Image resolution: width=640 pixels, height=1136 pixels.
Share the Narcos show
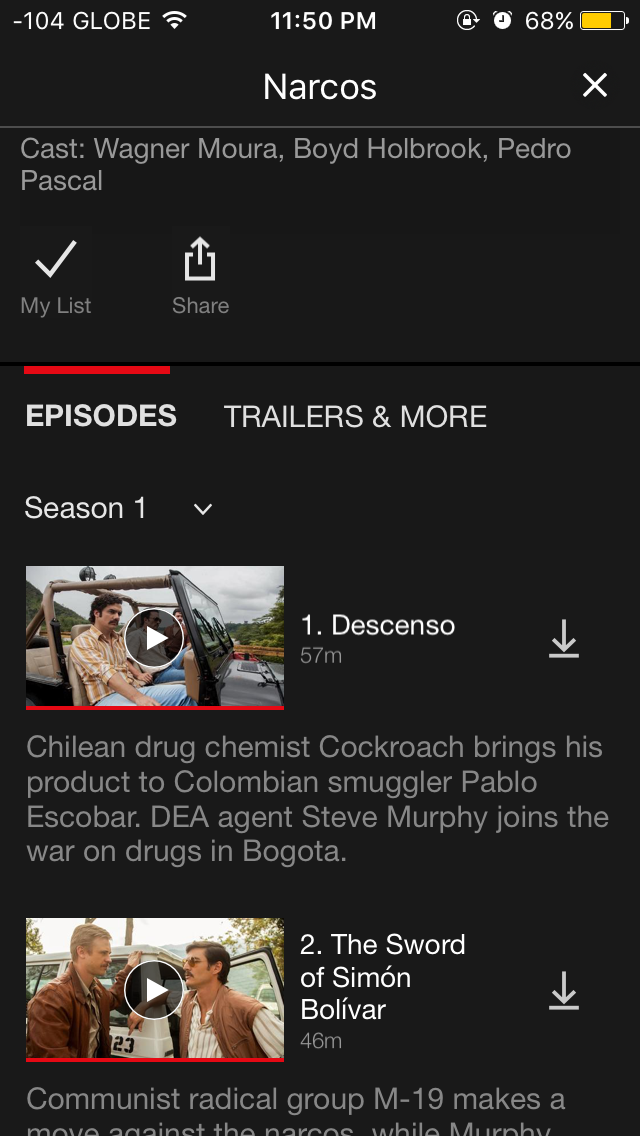pos(200,274)
